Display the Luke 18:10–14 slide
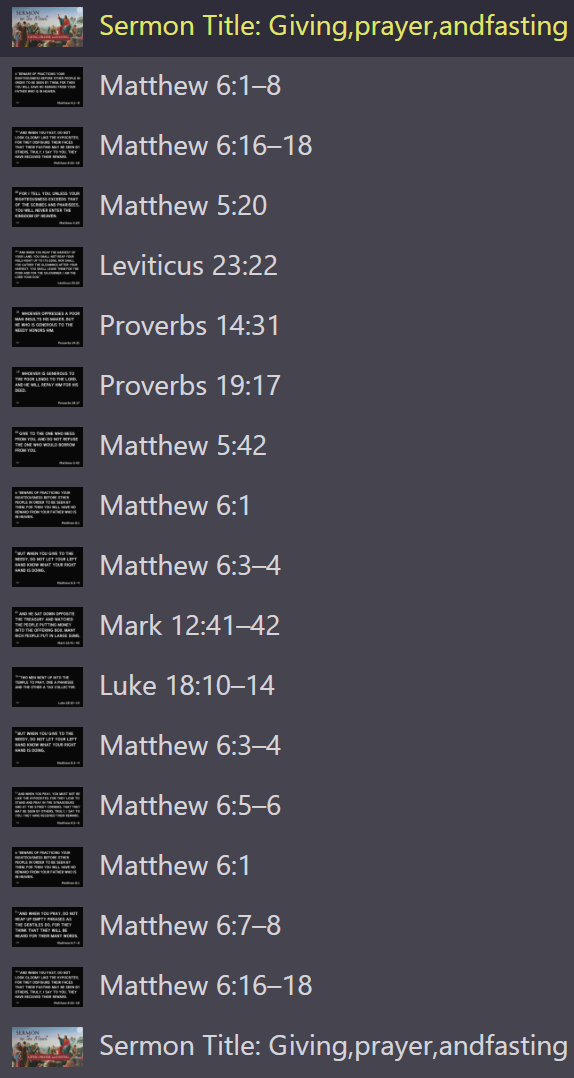 pyautogui.click(x=287, y=686)
